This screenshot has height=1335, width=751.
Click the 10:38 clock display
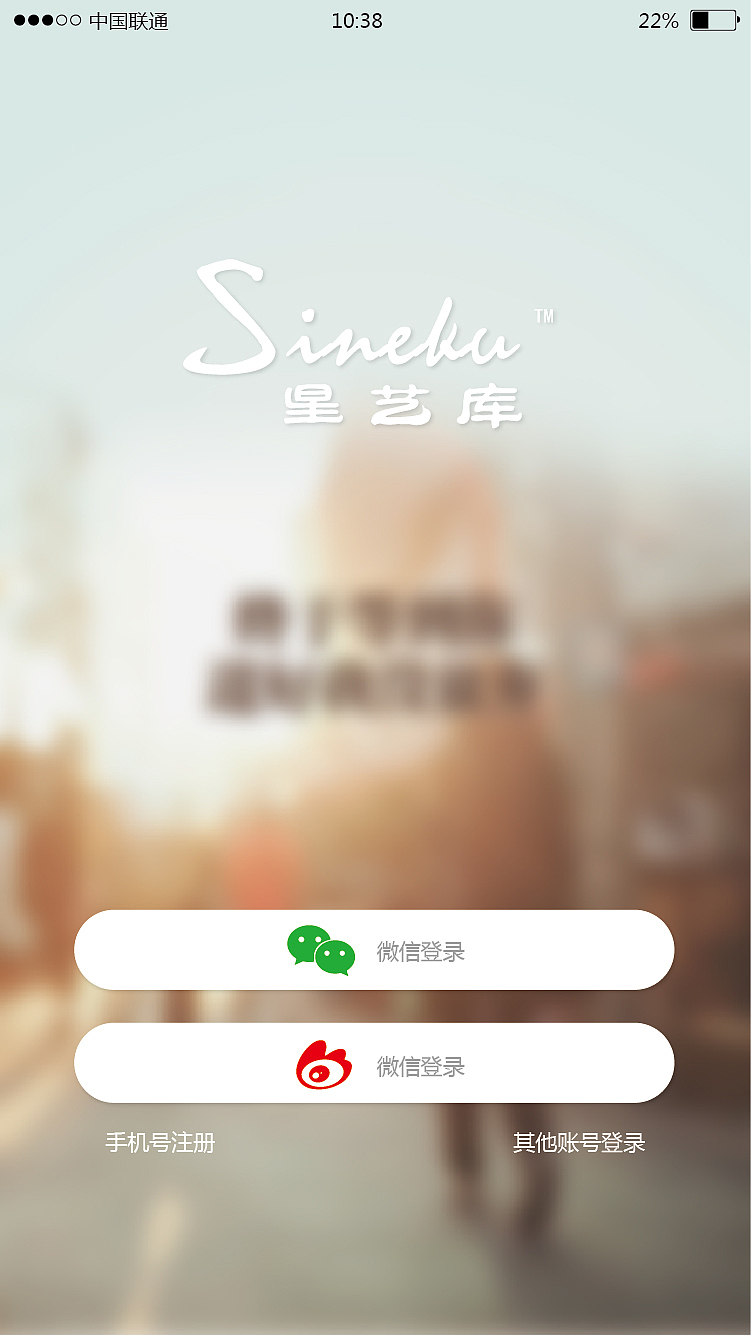[357, 20]
